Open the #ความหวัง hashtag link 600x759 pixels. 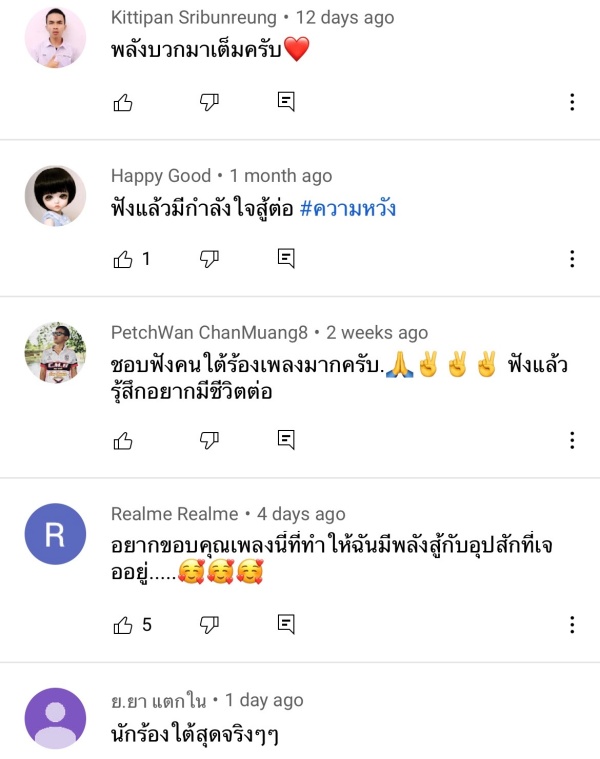coord(347,209)
